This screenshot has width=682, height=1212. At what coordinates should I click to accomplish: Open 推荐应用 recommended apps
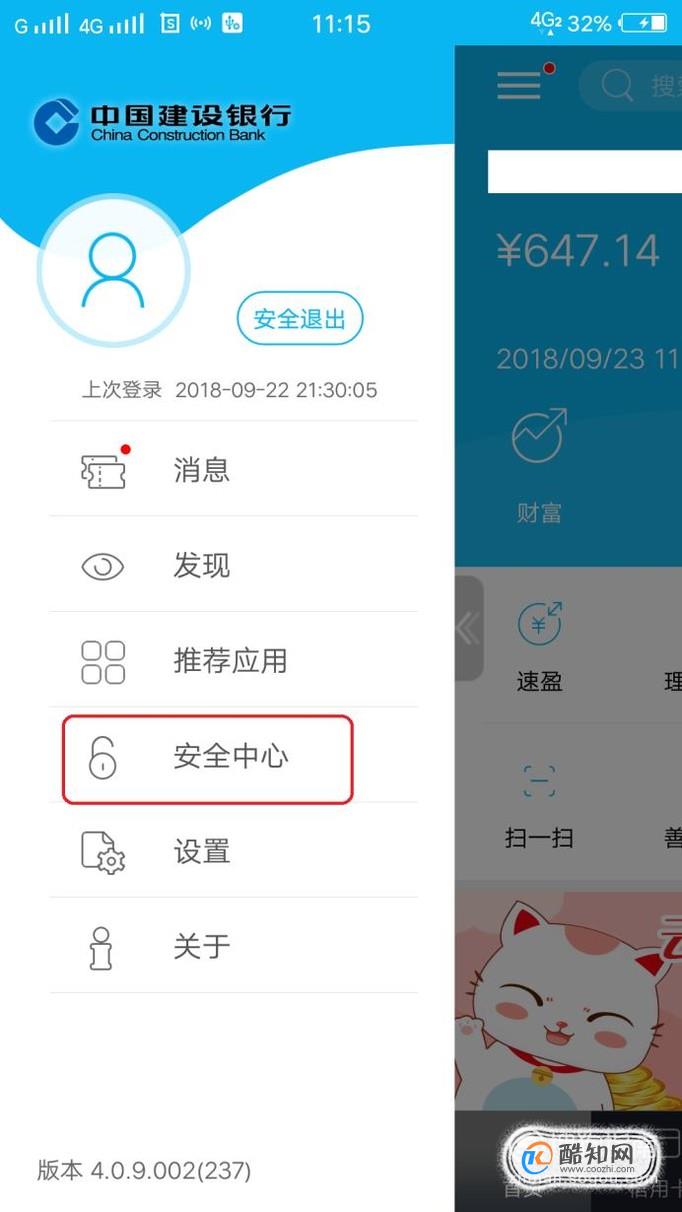point(233,660)
